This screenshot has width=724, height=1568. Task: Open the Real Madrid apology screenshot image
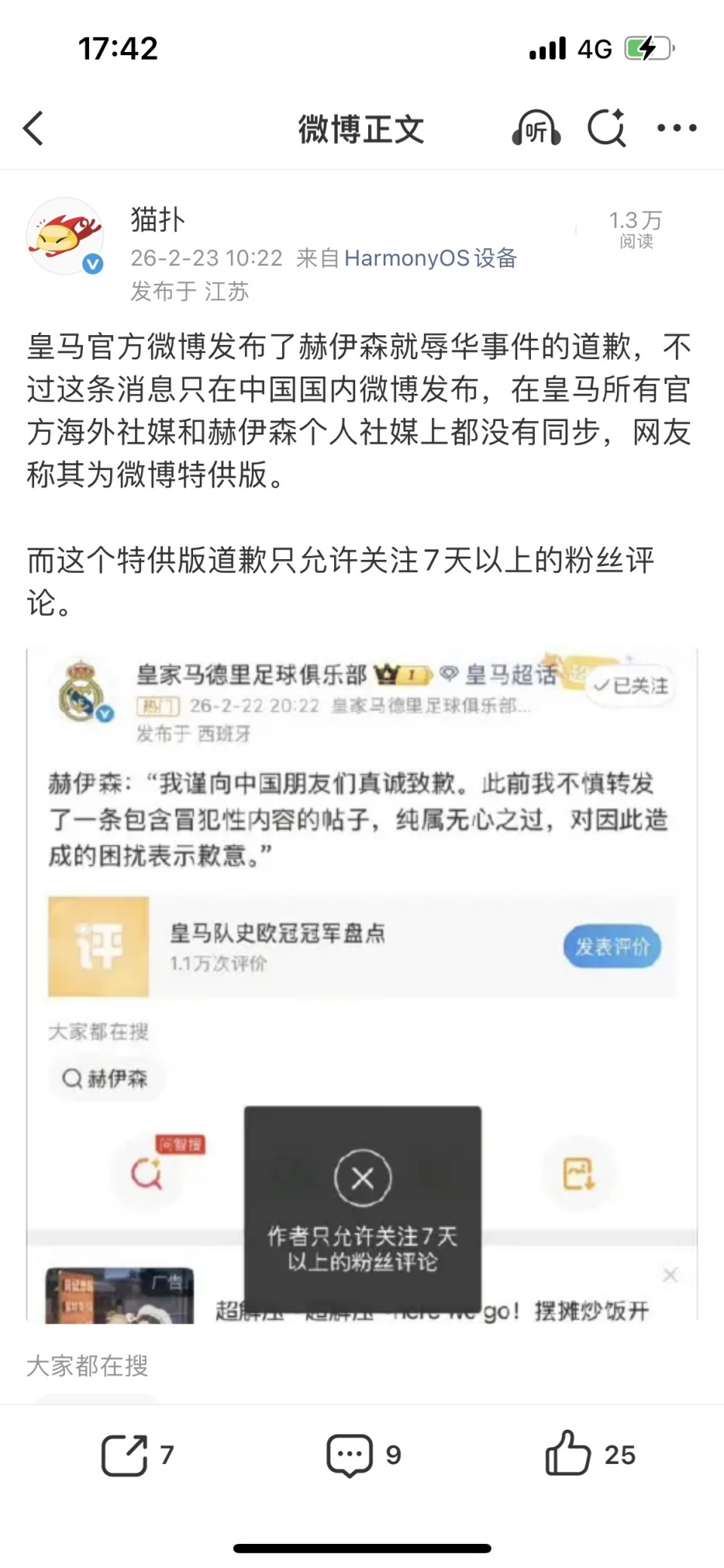(362, 981)
